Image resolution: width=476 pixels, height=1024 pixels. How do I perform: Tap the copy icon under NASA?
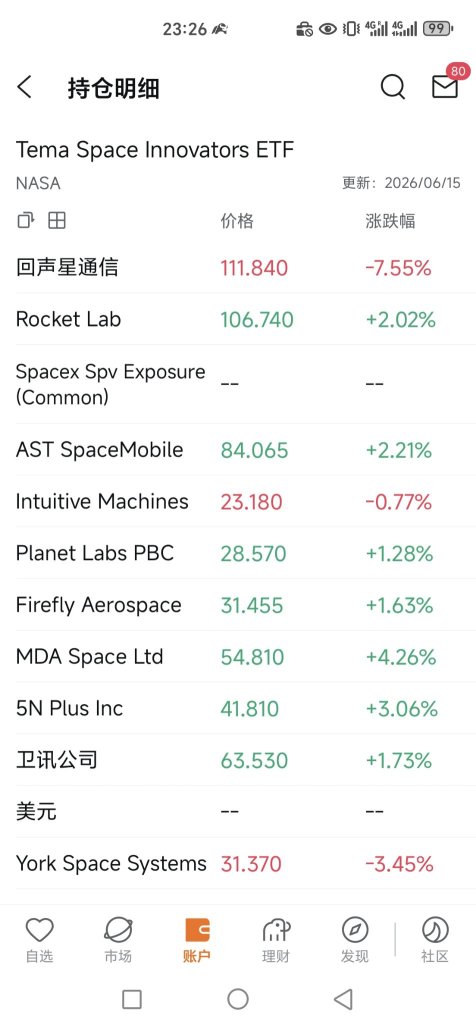(x=25, y=221)
